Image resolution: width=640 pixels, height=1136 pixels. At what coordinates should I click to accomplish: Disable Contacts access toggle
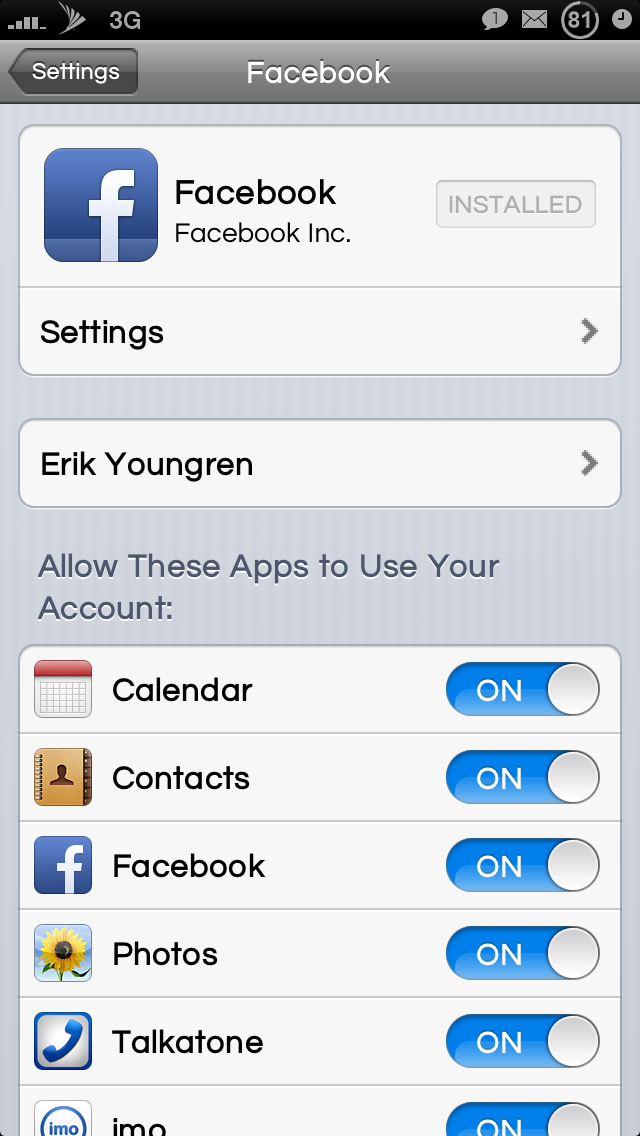pyautogui.click(x=523, y=777)
